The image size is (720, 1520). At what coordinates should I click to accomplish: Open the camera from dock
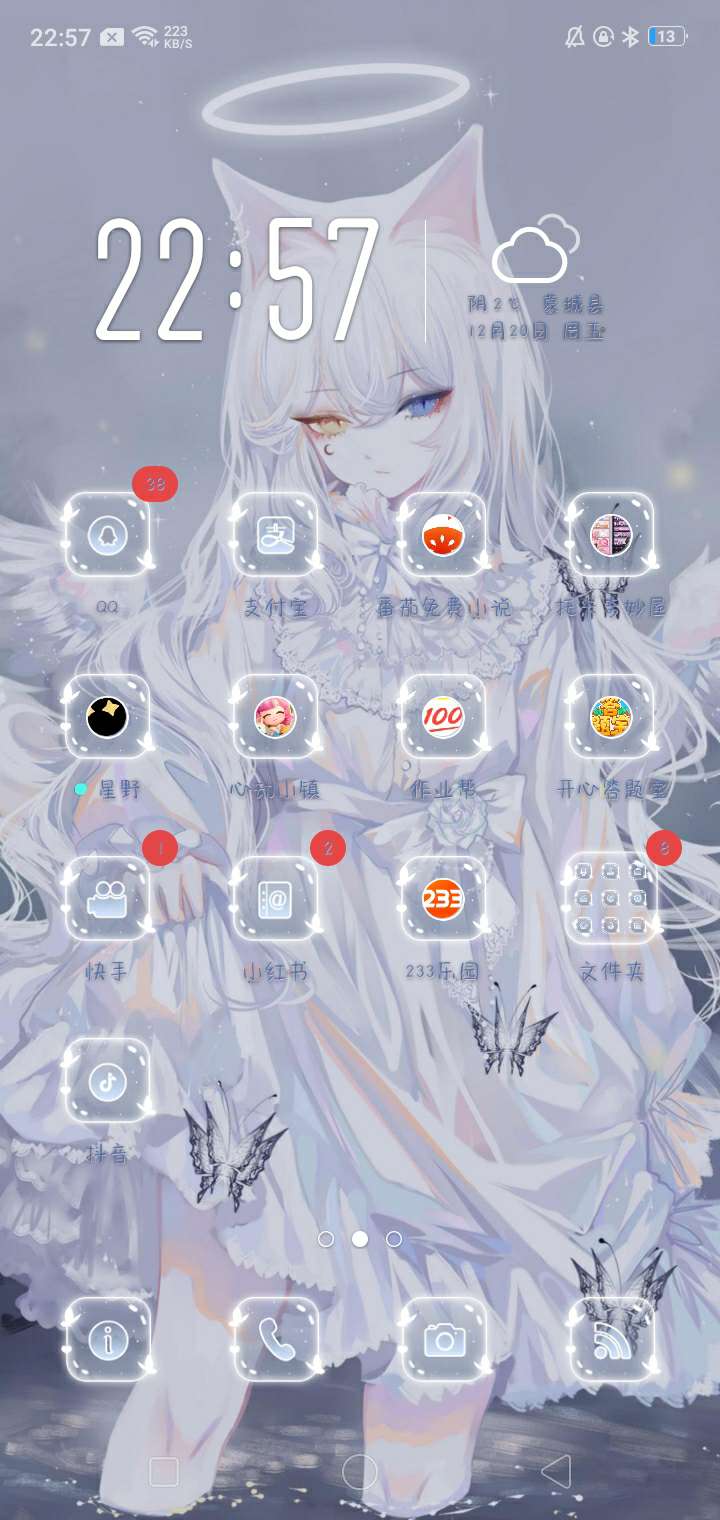pos(443,1340)
